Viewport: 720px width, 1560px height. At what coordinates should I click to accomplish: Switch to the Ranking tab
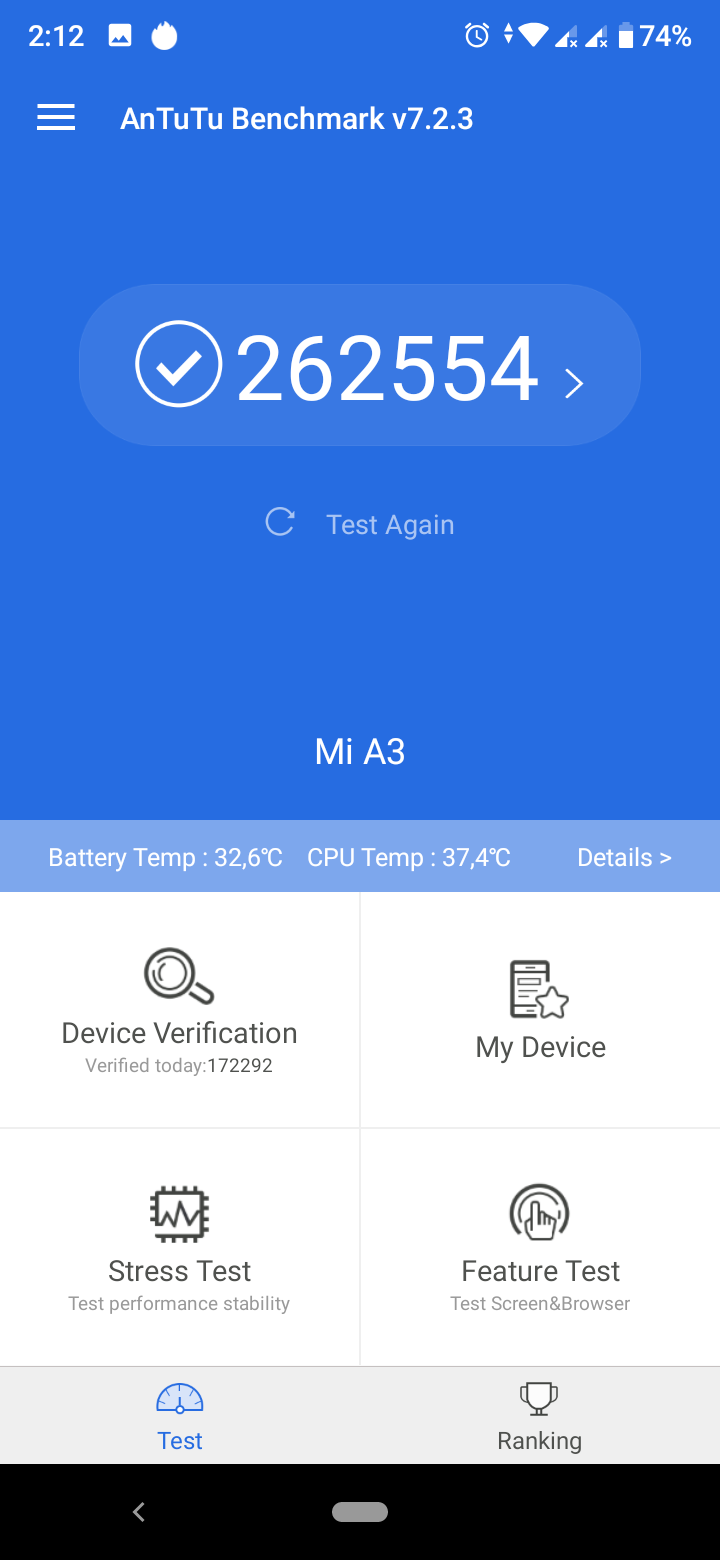pyautogui.click(x=540, y=1416)
